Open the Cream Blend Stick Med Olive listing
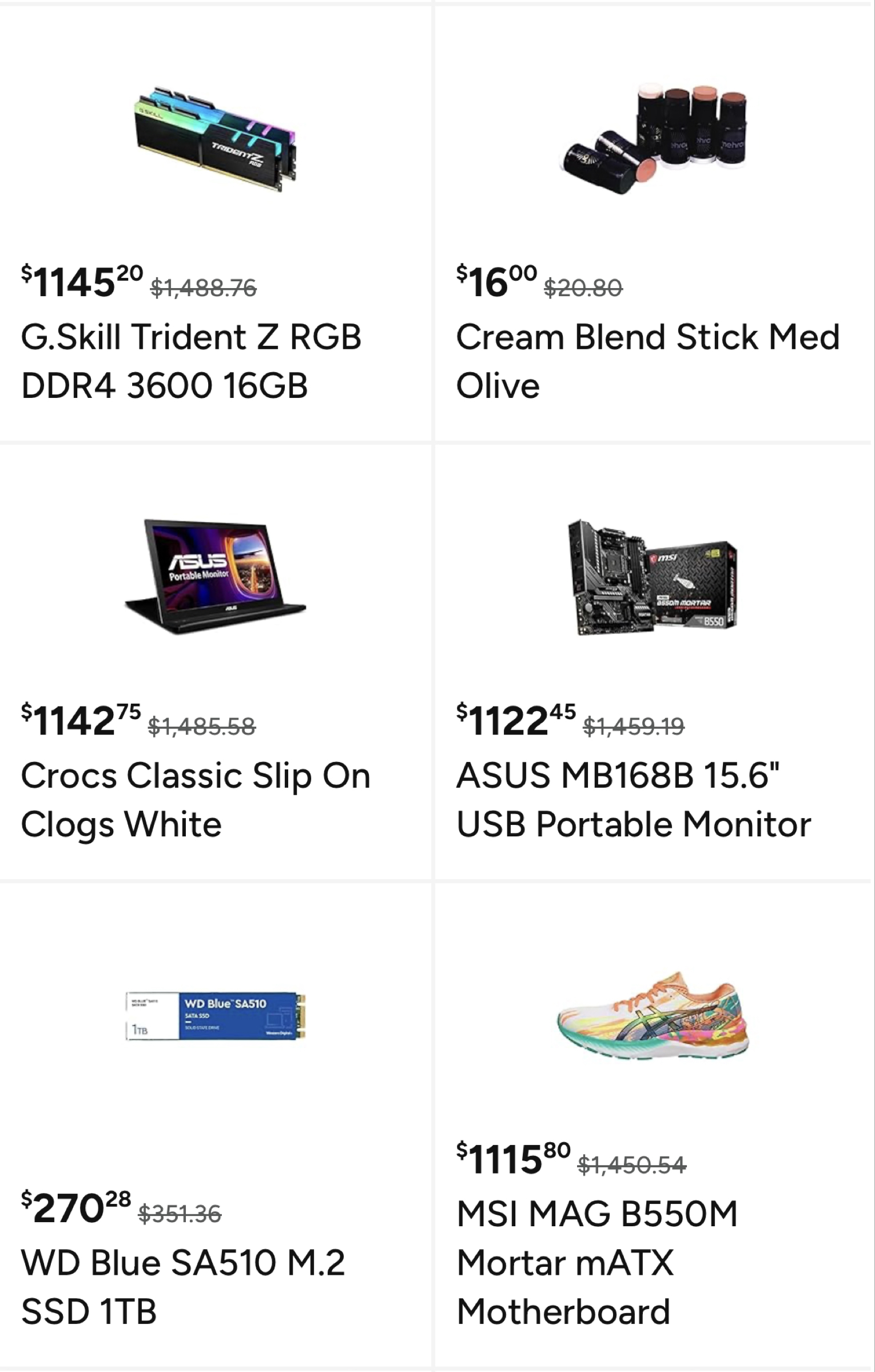This screenshot has height=1372, width=875. 646,360
